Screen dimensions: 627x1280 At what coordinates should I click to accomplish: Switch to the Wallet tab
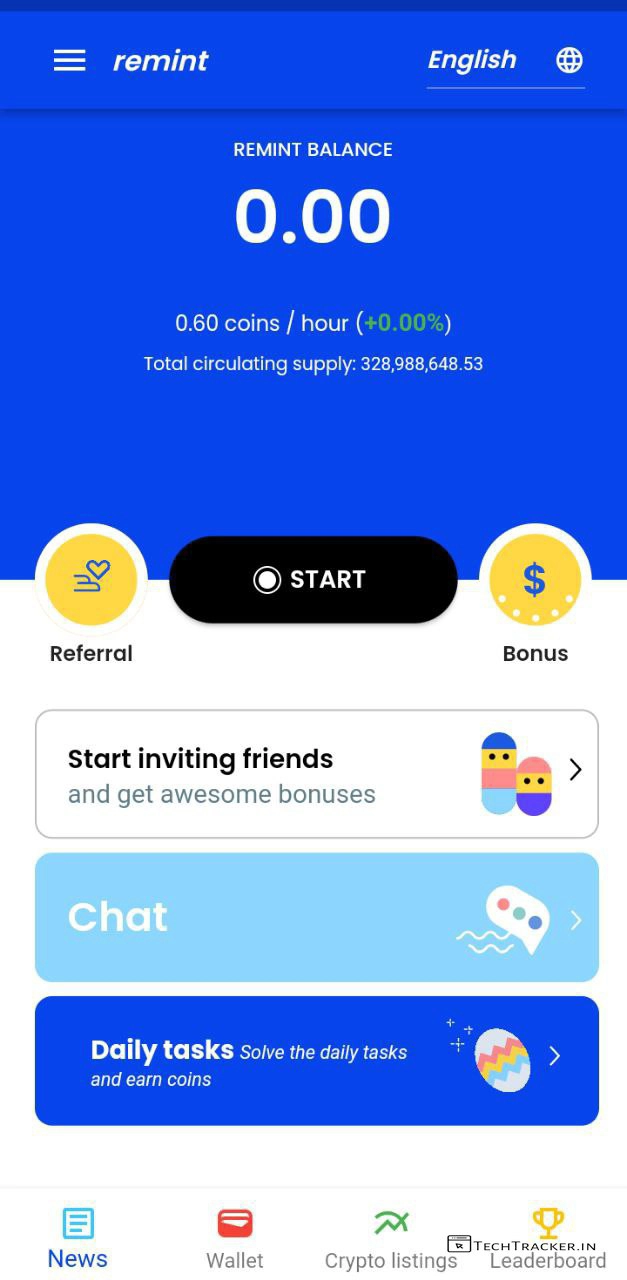tap(235, 1238)
